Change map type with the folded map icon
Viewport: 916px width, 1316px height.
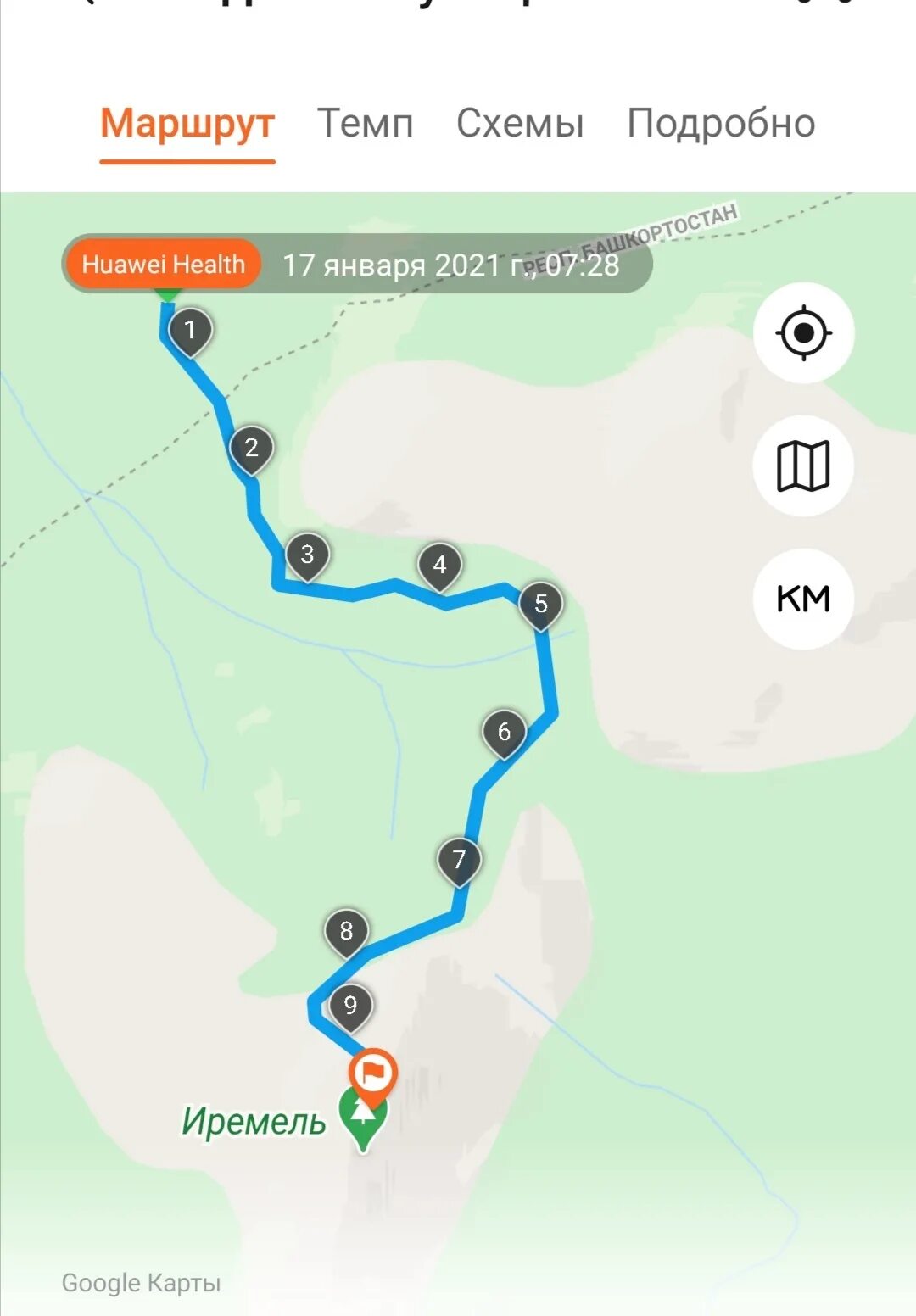pyautogui.click(x=803, y=466)
